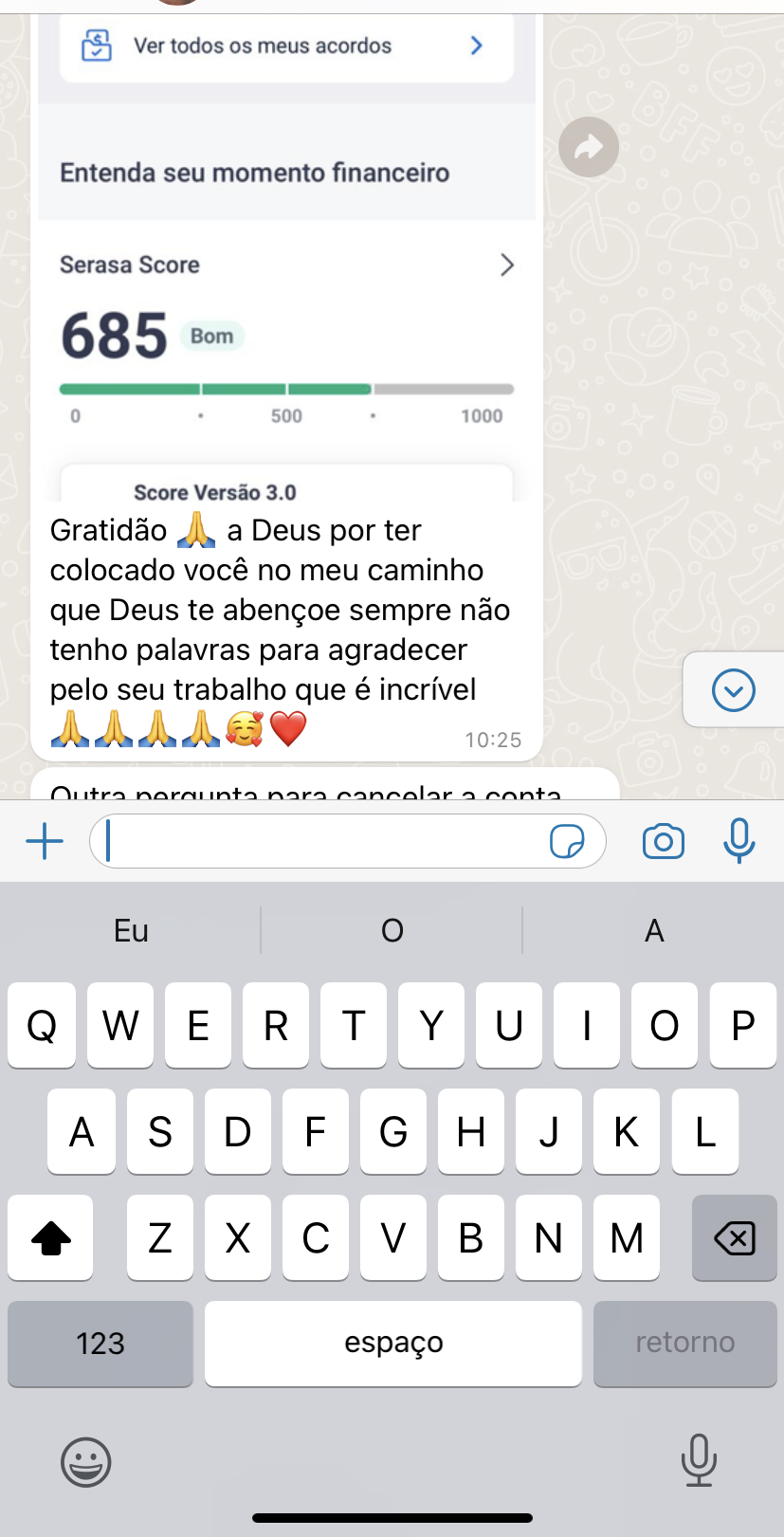Jump to the latest messages
The image size is (784, 1537).
click(x=733, y=690)
